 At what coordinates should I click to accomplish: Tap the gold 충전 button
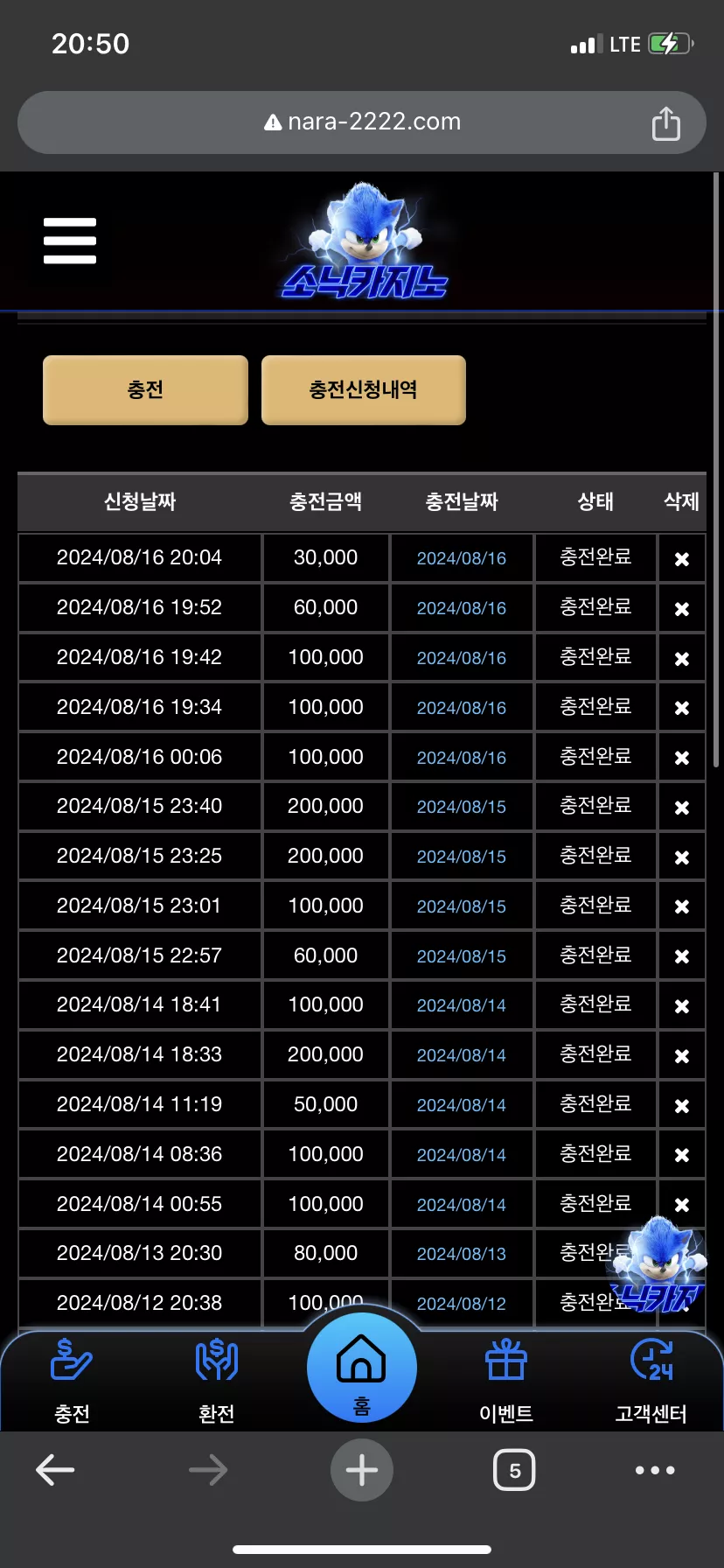(x=145, y=390)
